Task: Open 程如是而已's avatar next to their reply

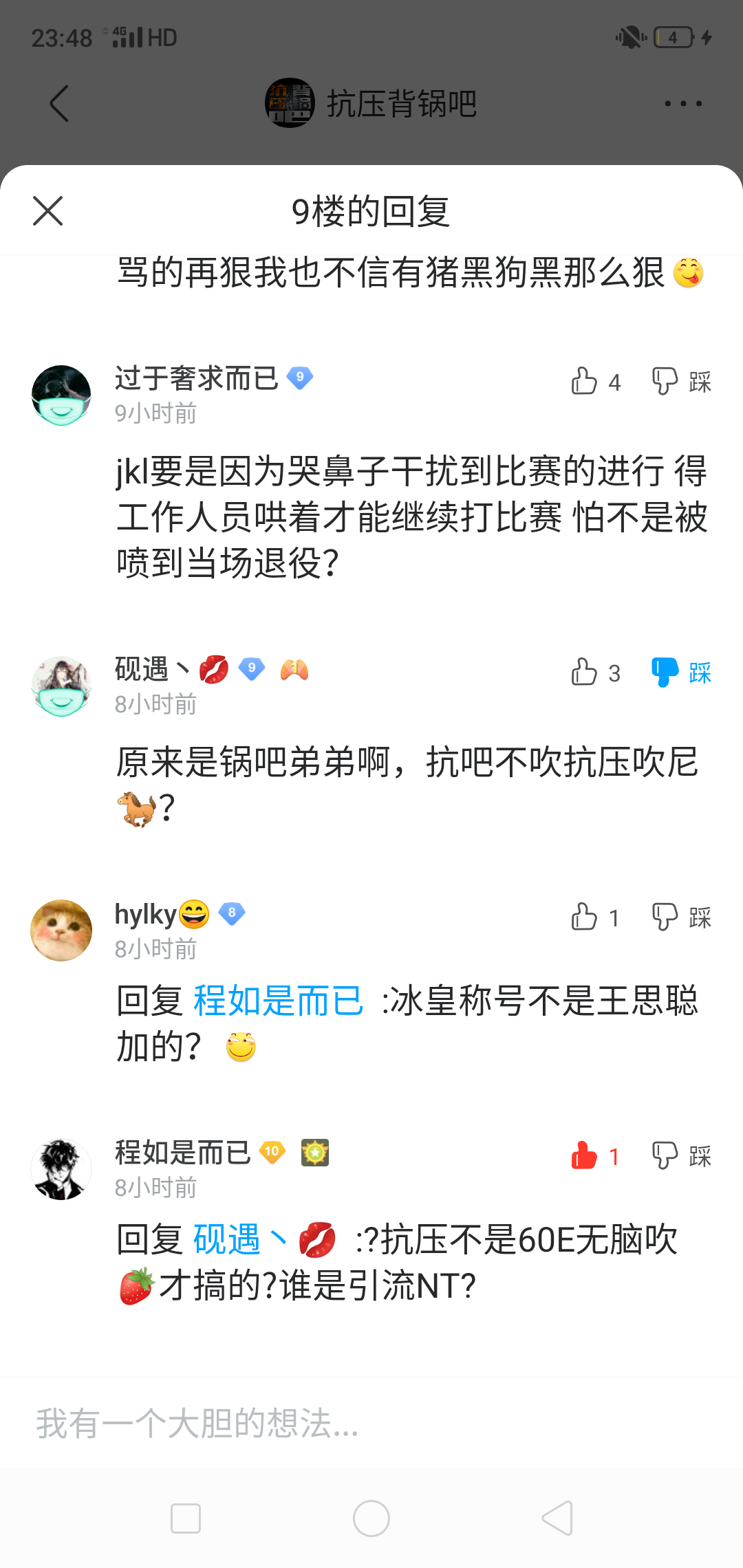Action: pos(61,1169)
